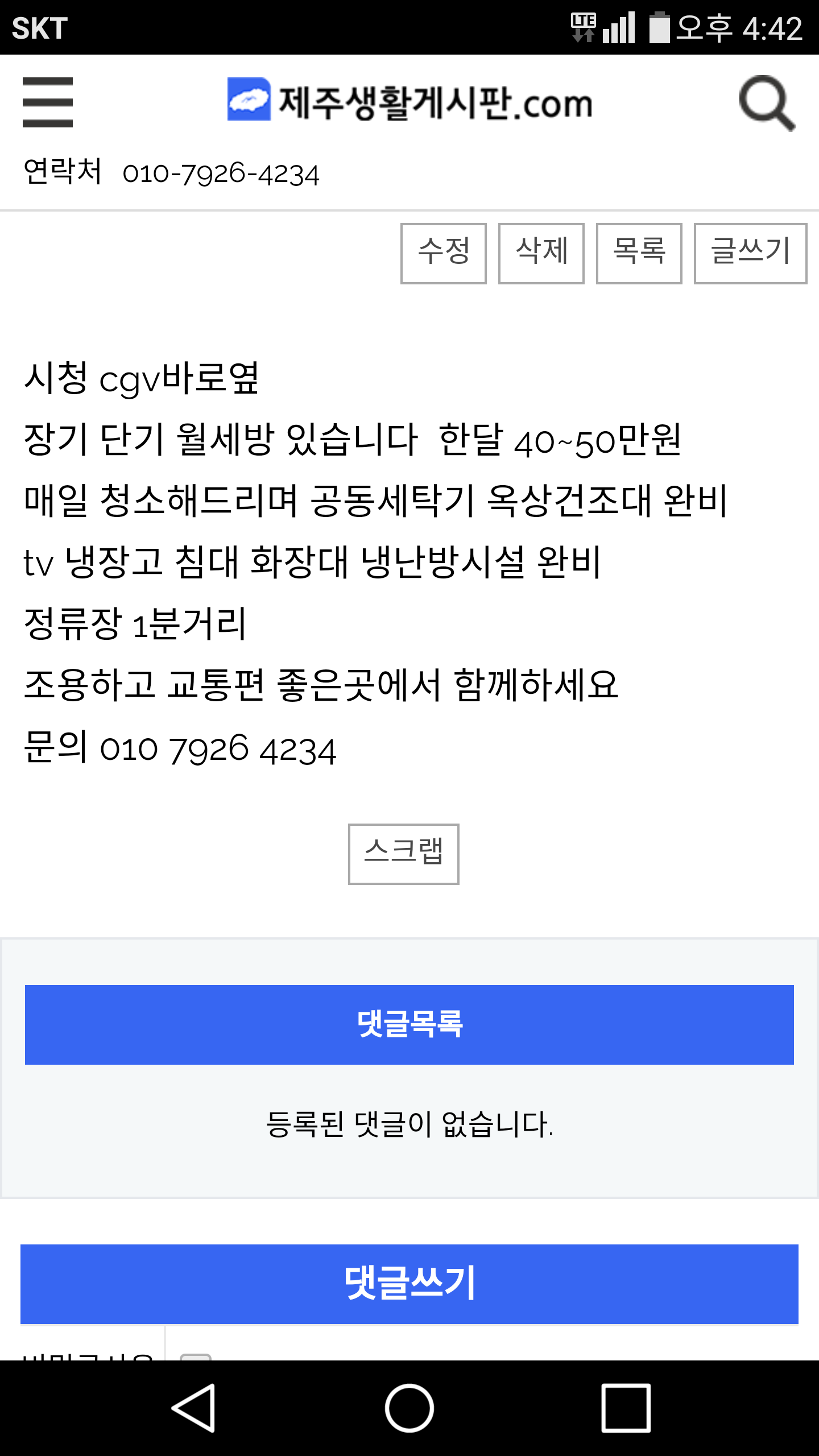This screenshot has width=819, height=1456.
Task: Delete the post with 삭제
Action: [541, 253]
